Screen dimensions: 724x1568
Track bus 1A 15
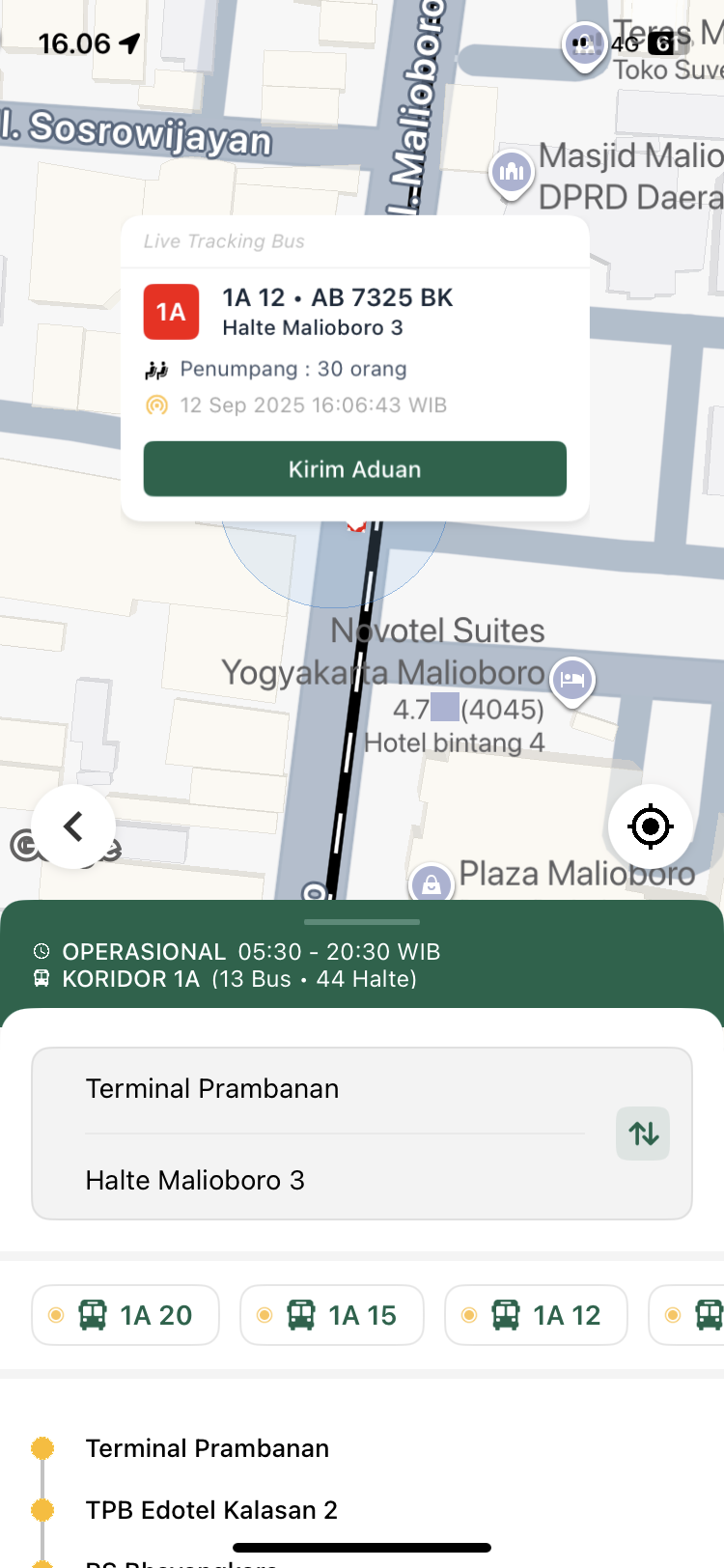(x=331, y=1315)
